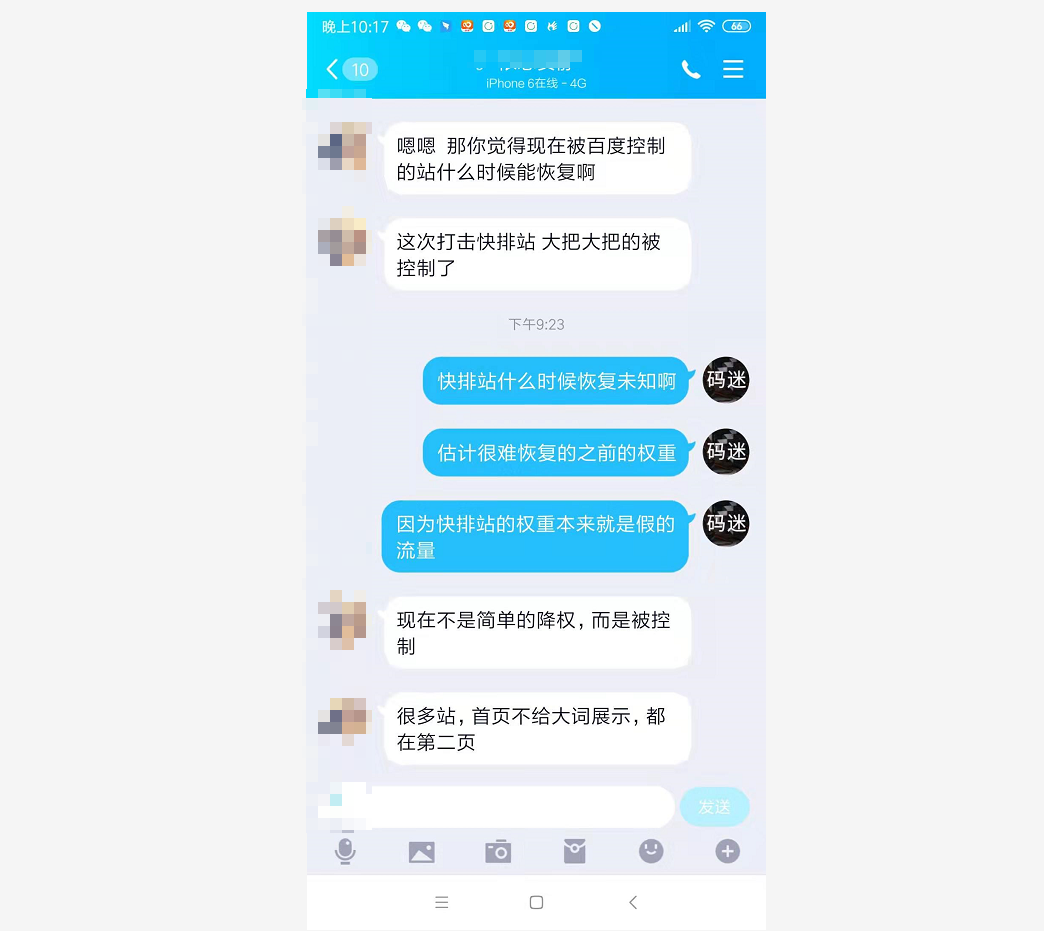Open recent apps from the navigation bar
This screenshot has height=931, width=1044.
[441, 902]
